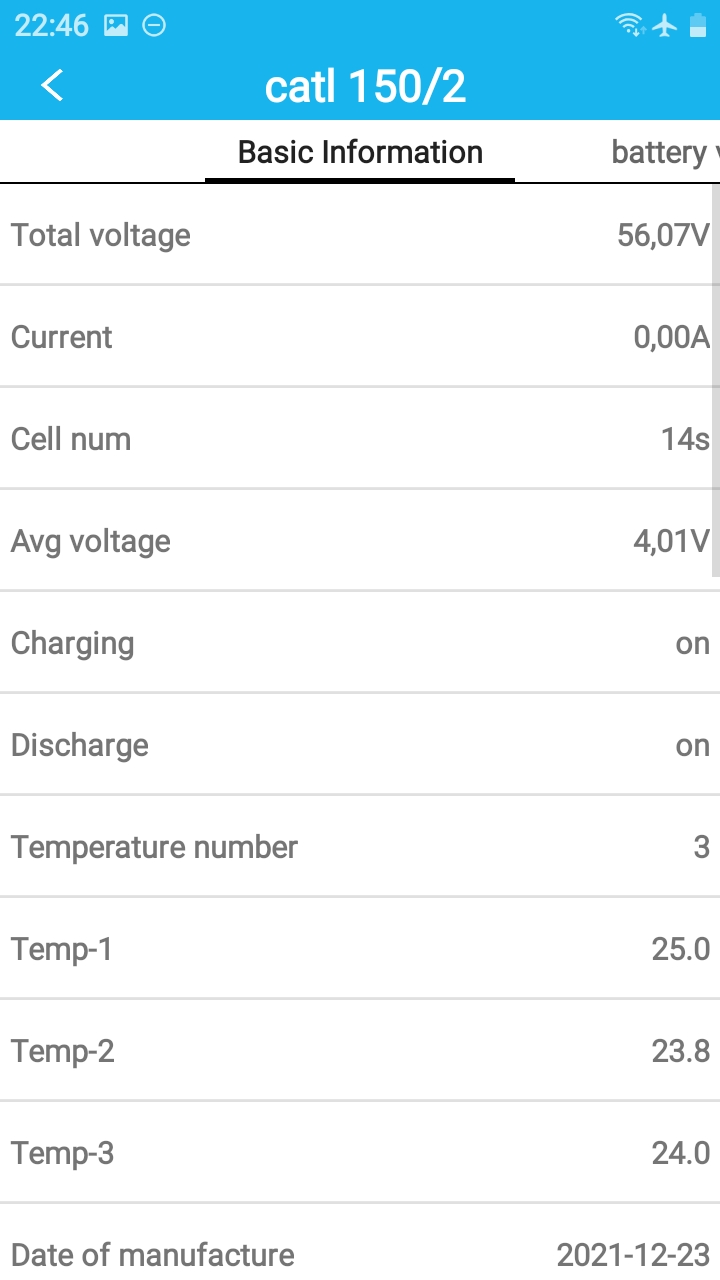This screenshot has width=720, height=1280.
Task: Go back using the header arrow
Action: click(52, 86)
